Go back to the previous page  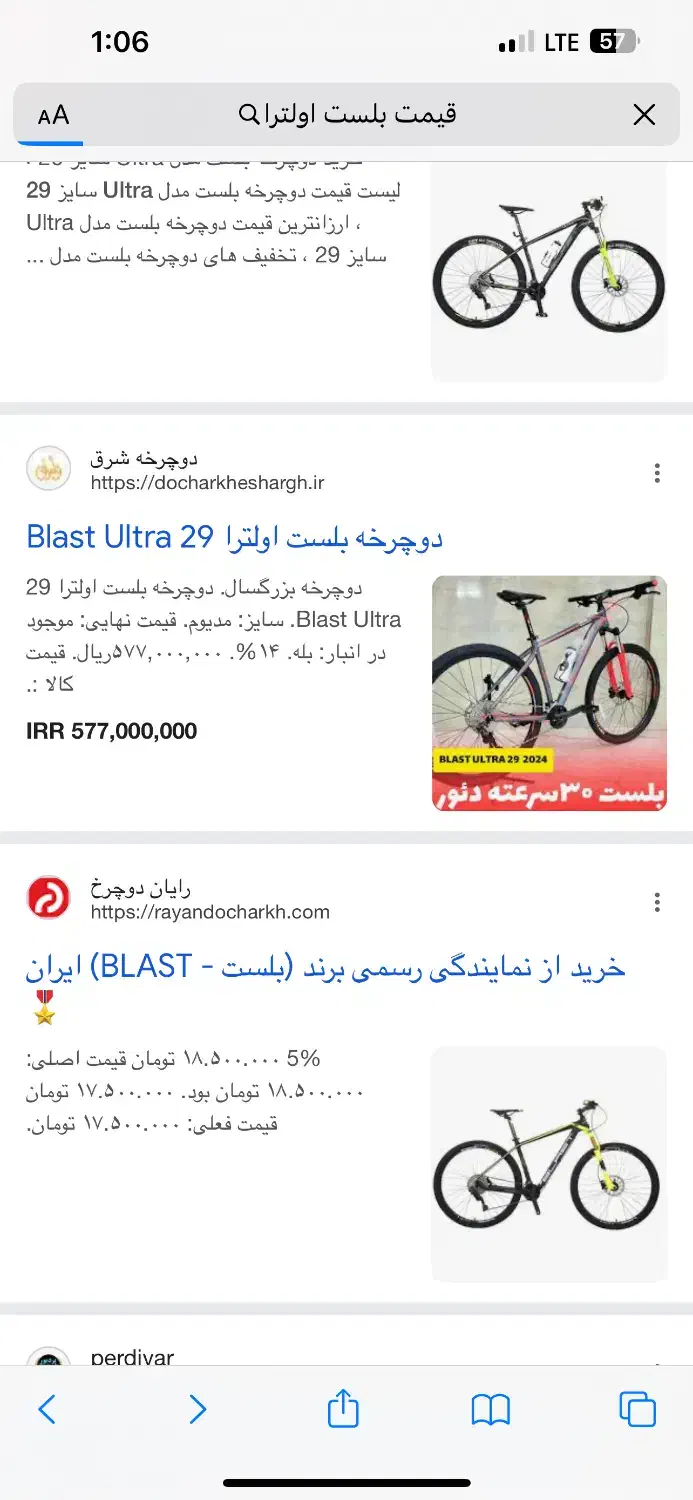click(47, 1410)
